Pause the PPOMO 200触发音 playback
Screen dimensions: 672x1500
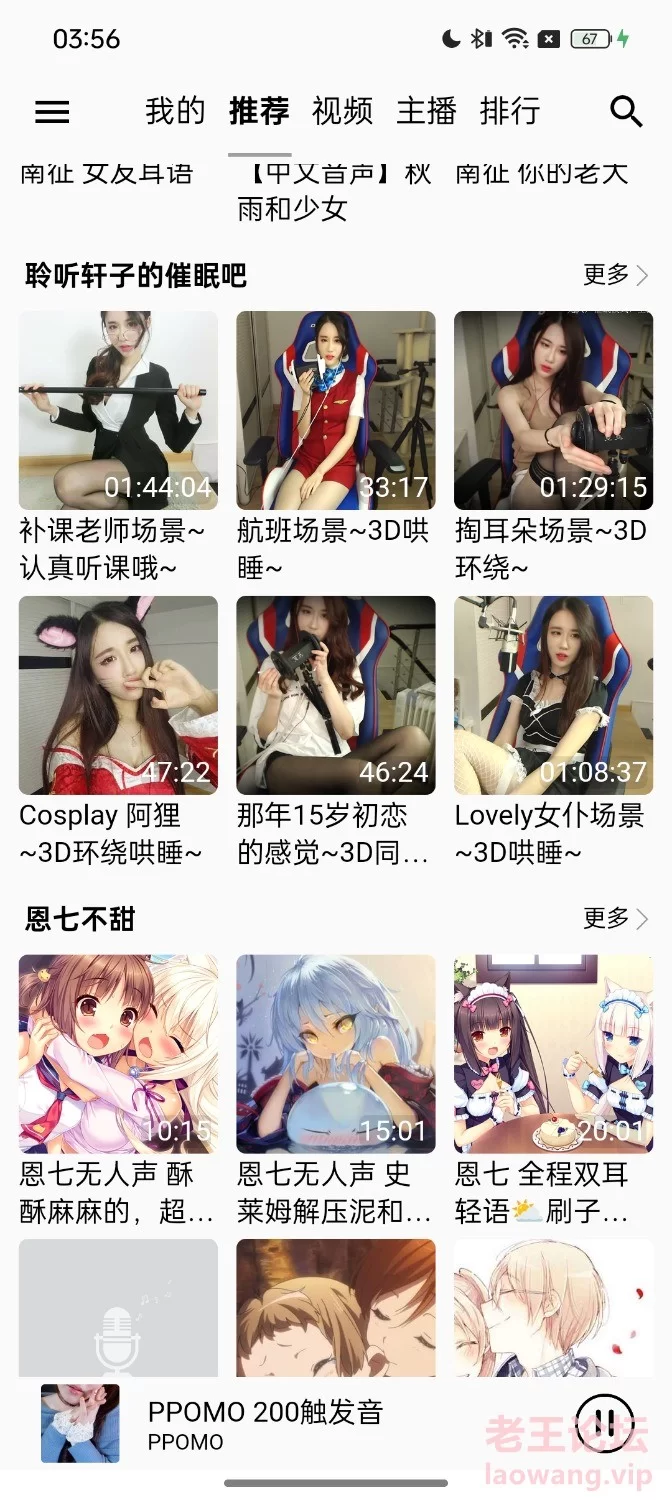(x=605, y=1422)
